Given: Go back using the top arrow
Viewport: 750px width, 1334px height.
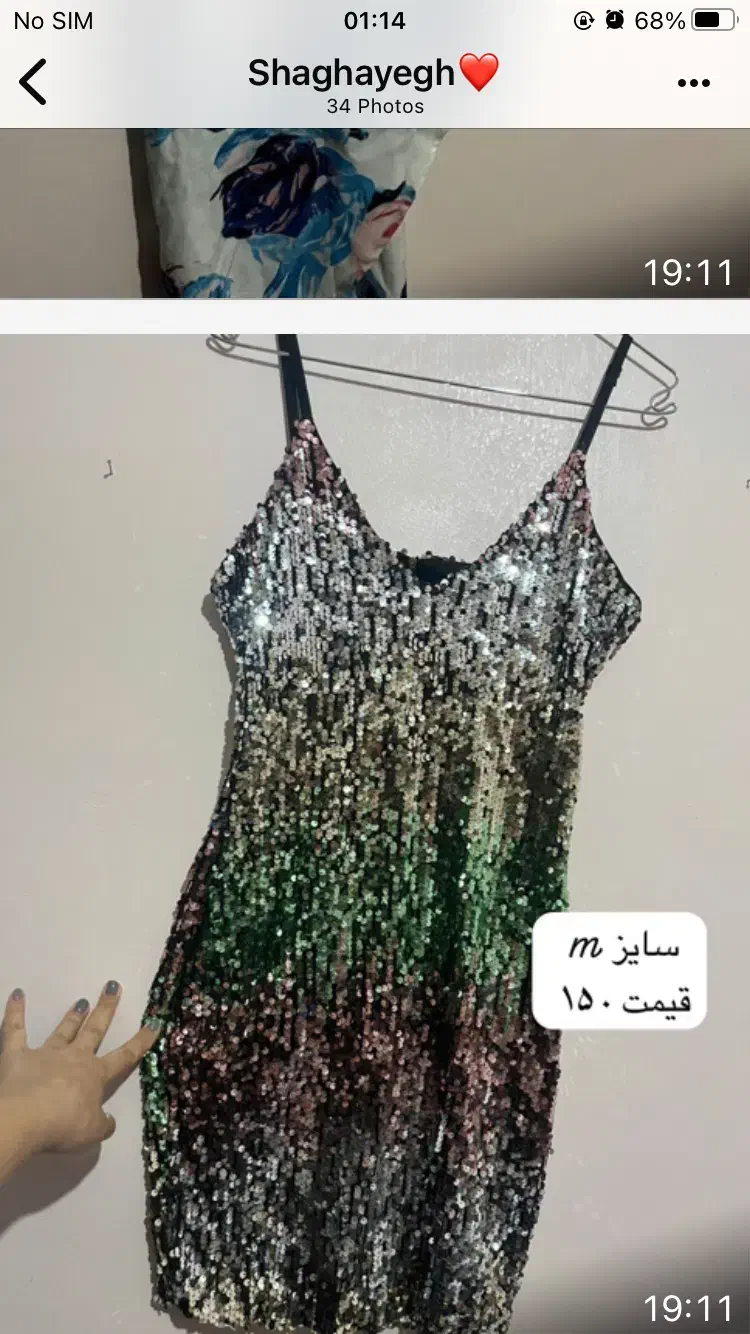Looking at the screenshot, I should click(33, 82).
